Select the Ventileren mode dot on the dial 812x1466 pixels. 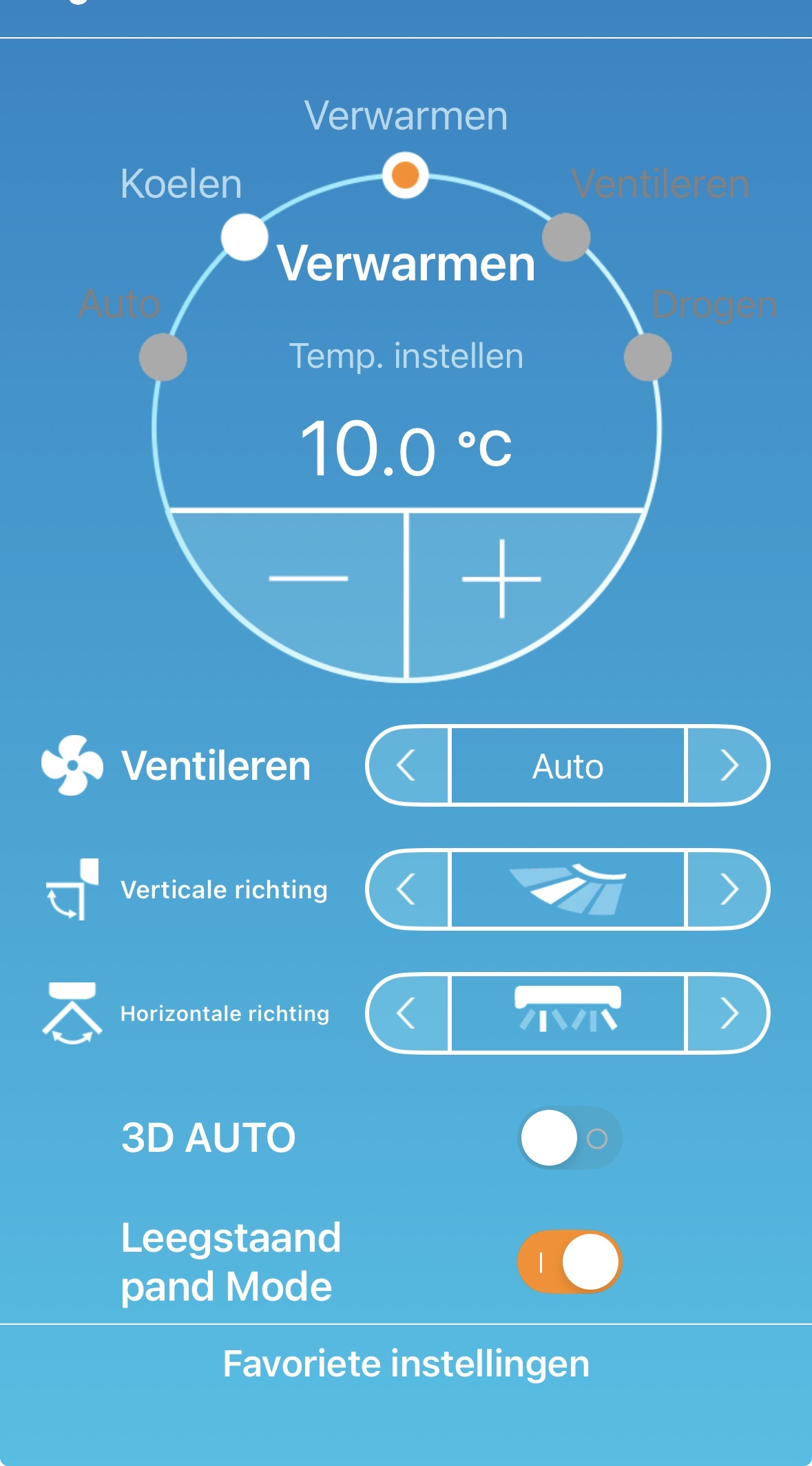[x=566, y=237]
